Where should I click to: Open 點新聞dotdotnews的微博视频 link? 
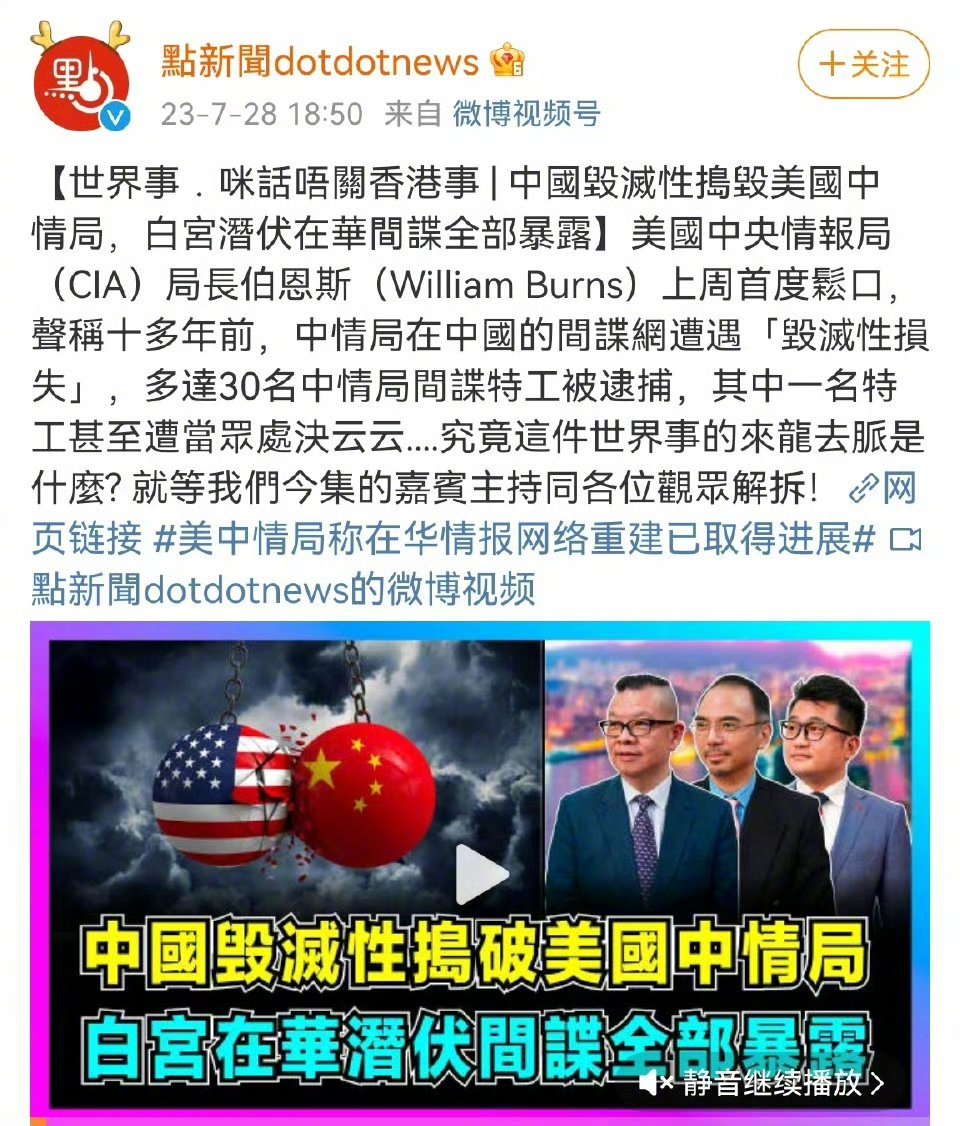[284, 588]
